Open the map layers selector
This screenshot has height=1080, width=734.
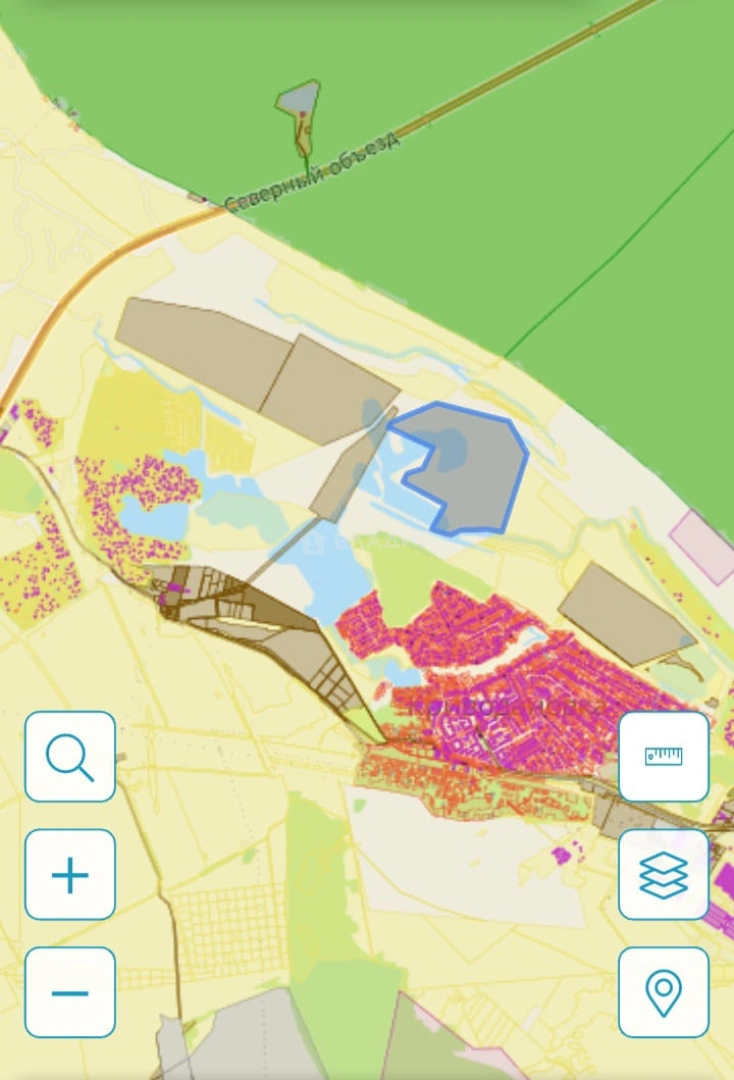pos(664,875)
